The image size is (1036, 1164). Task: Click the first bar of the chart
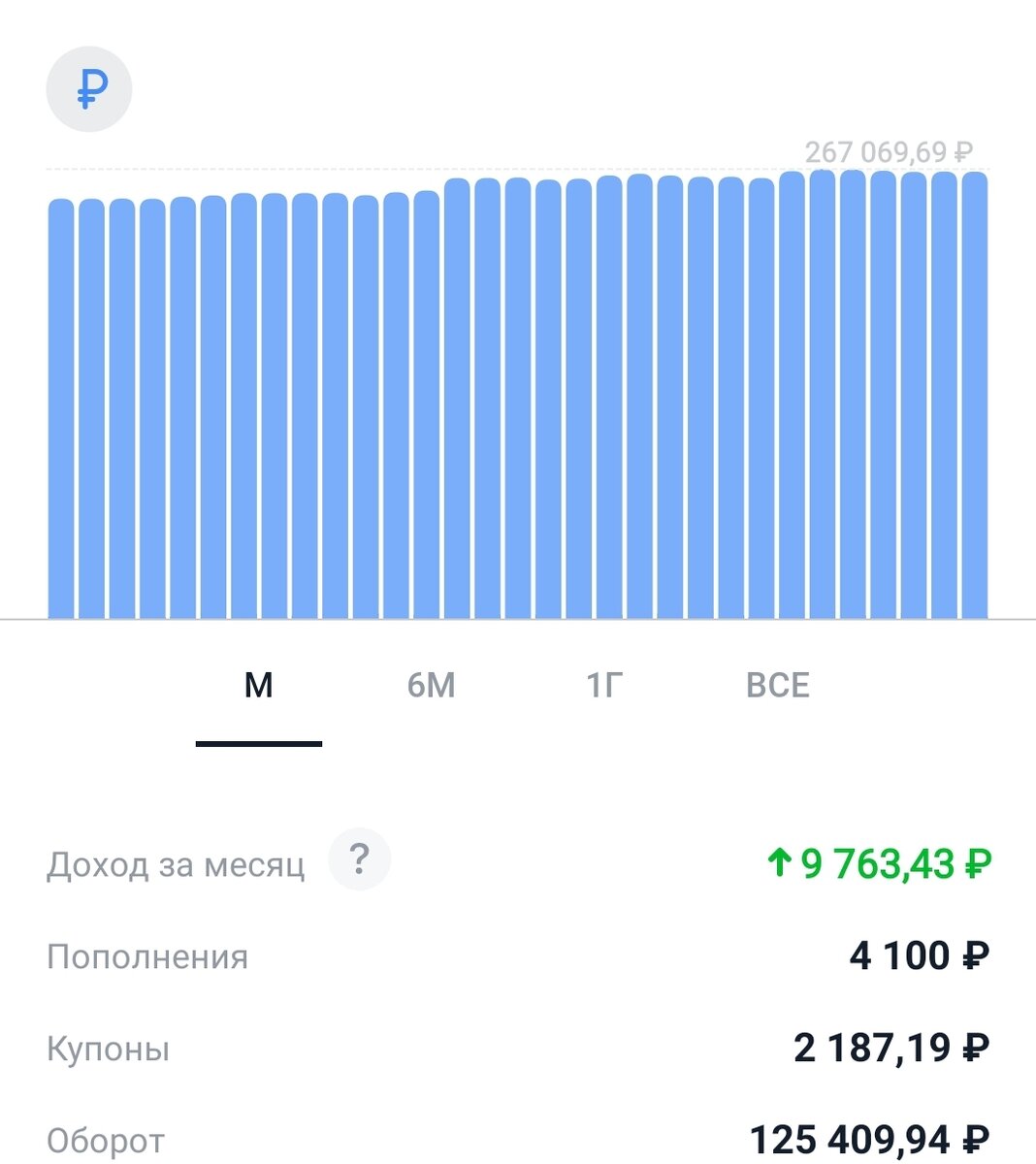(60, 407)
